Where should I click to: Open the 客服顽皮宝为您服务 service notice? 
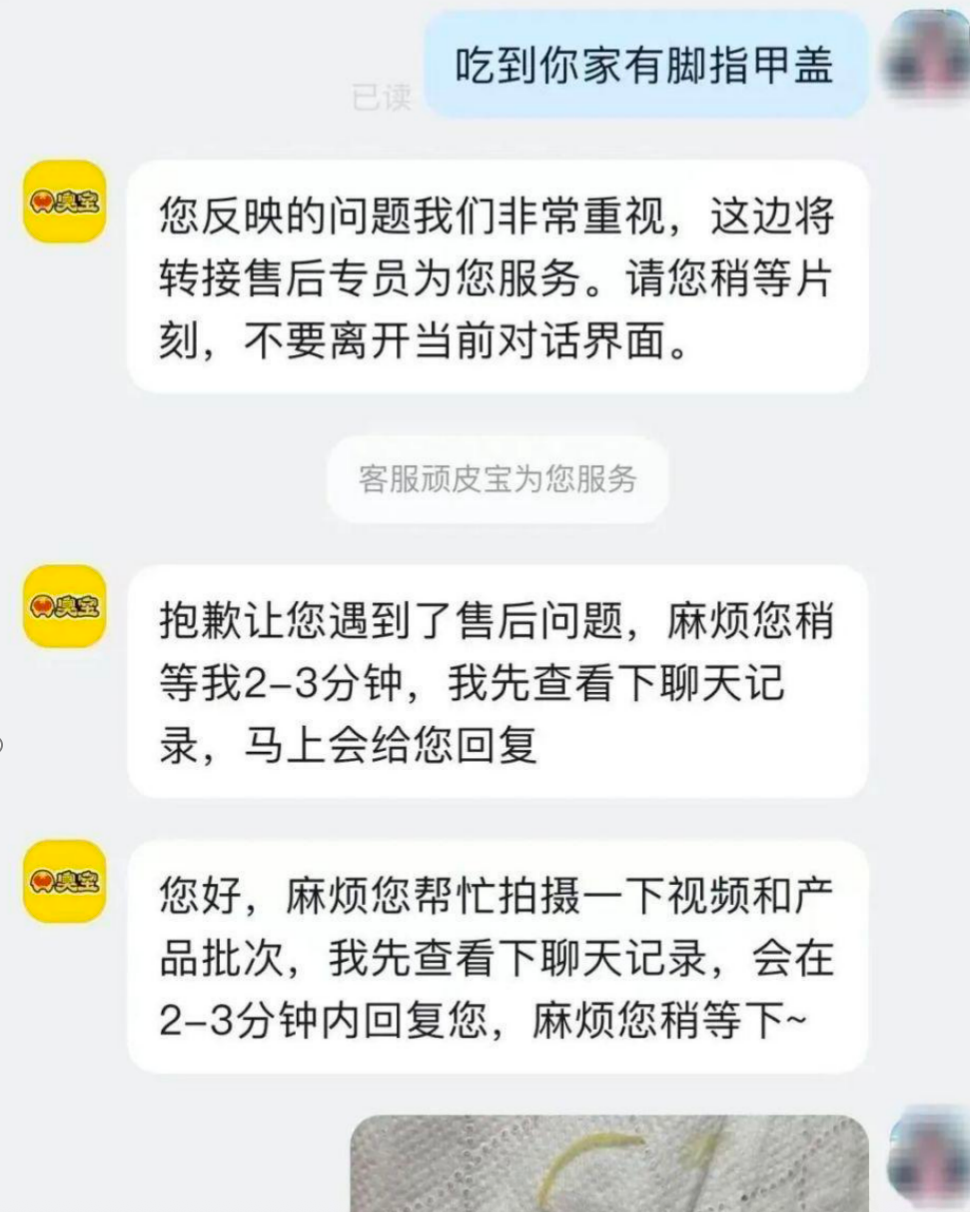coord(497,480)
